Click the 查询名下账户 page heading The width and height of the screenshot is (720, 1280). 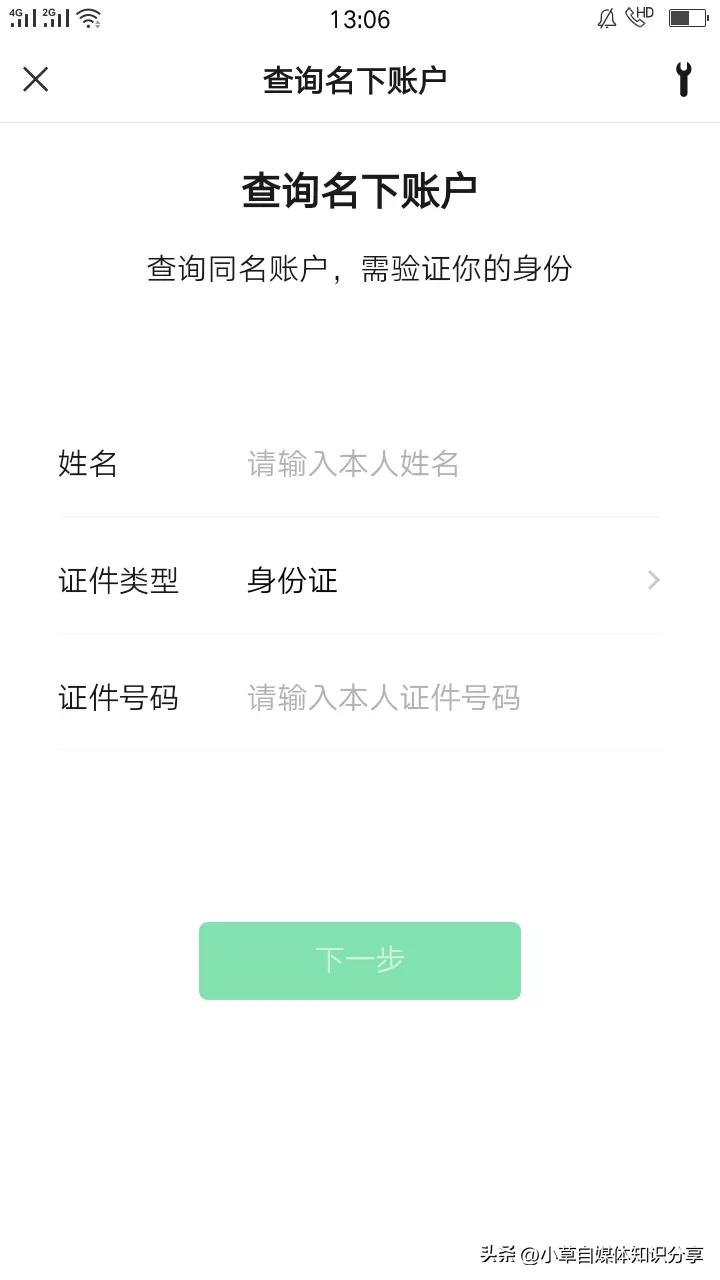click(x=360, y=188)
